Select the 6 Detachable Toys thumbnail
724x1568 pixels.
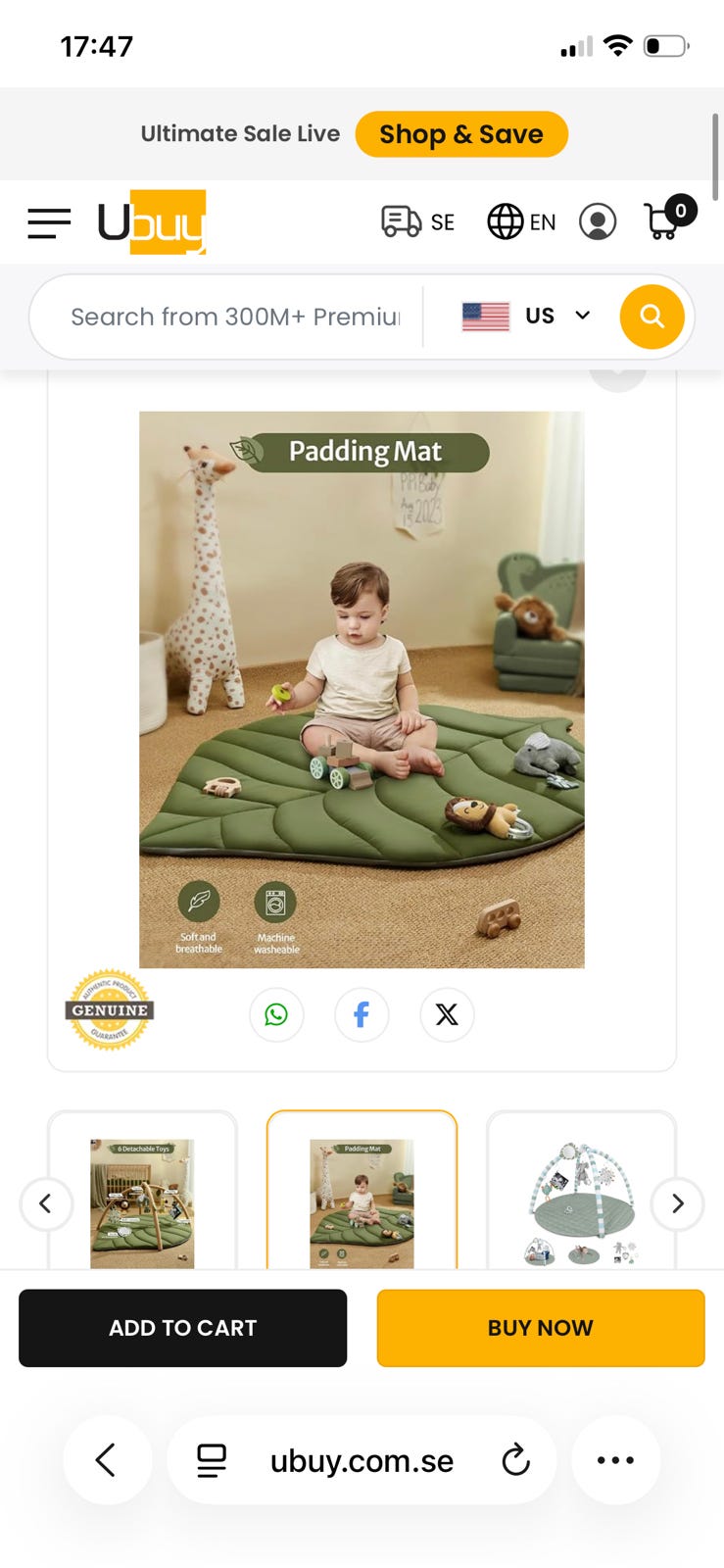tap(142, 1201)
